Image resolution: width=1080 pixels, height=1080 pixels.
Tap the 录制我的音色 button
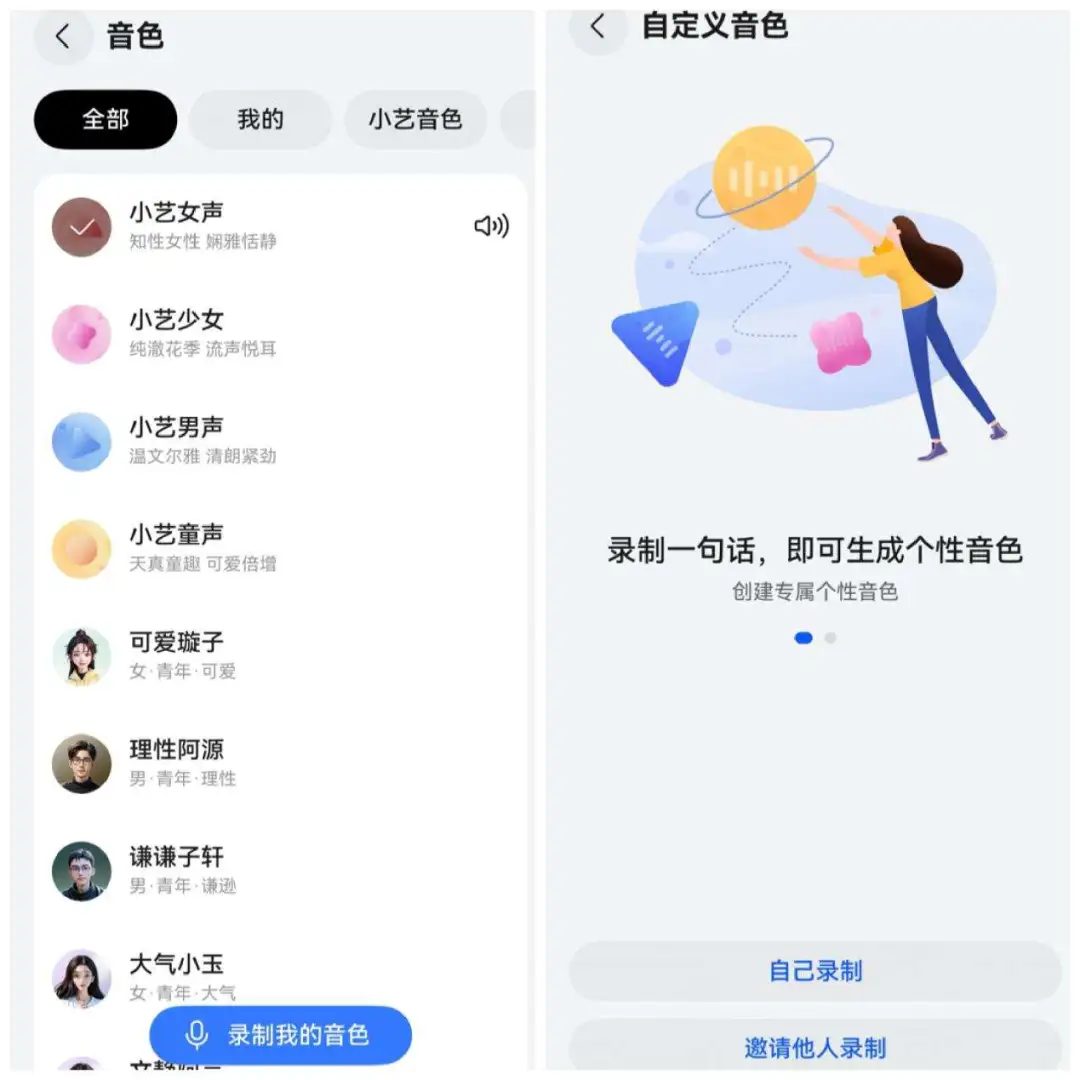coord(281,1035)
